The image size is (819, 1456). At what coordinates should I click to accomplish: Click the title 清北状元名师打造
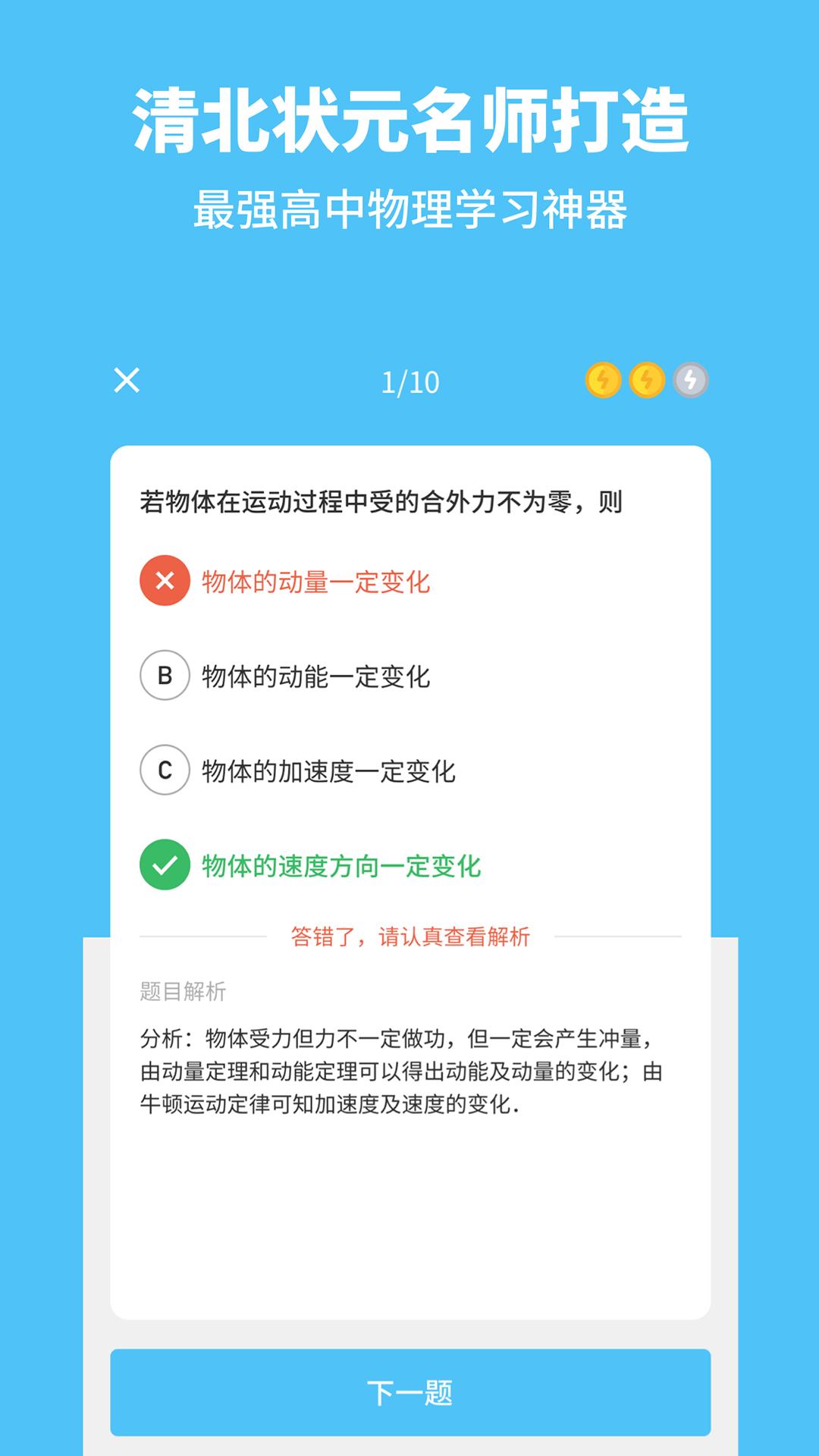(409, 119)
